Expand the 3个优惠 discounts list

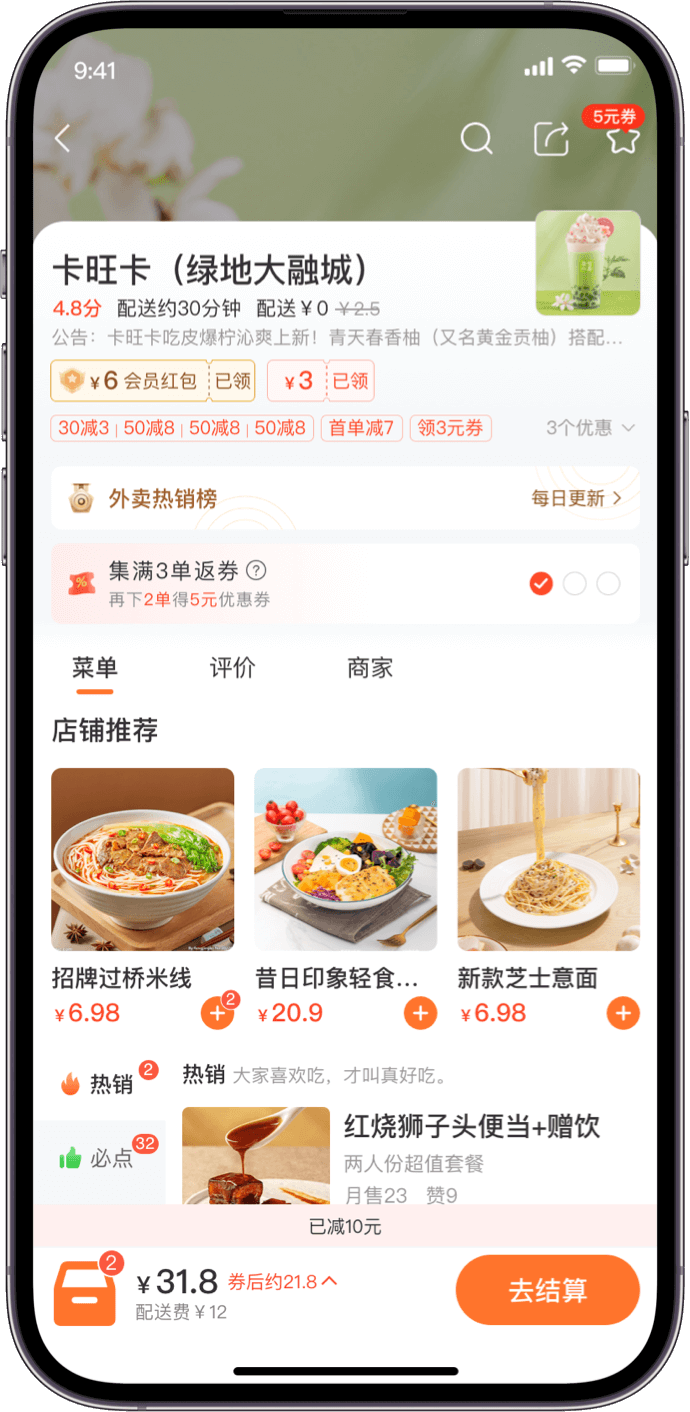click(x=589, y=428)
